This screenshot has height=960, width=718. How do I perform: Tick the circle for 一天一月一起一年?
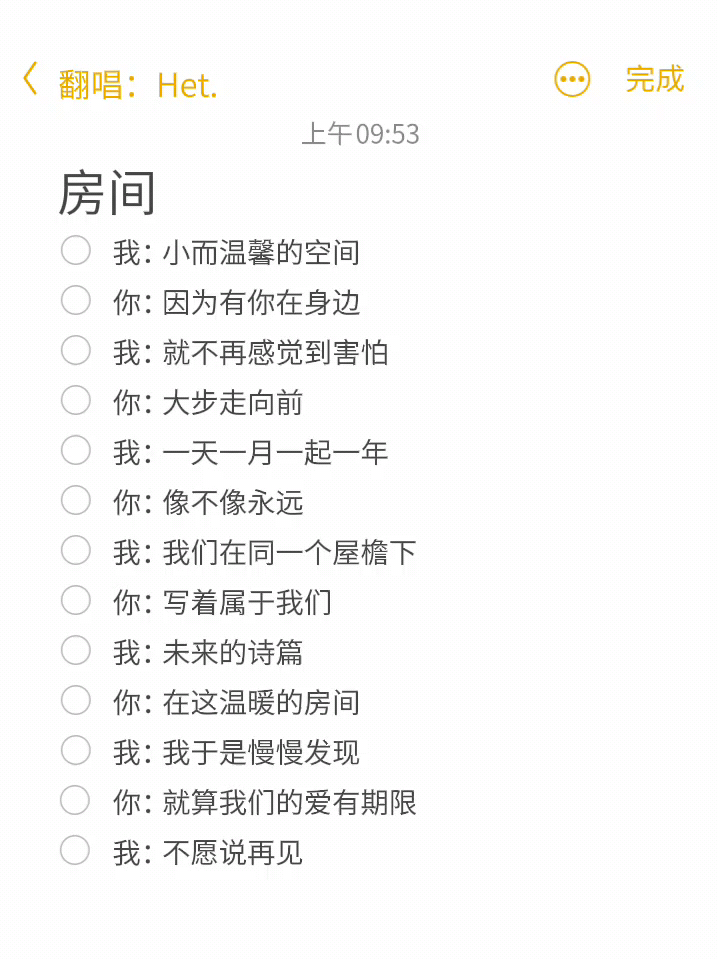click(x=76, y=450)
